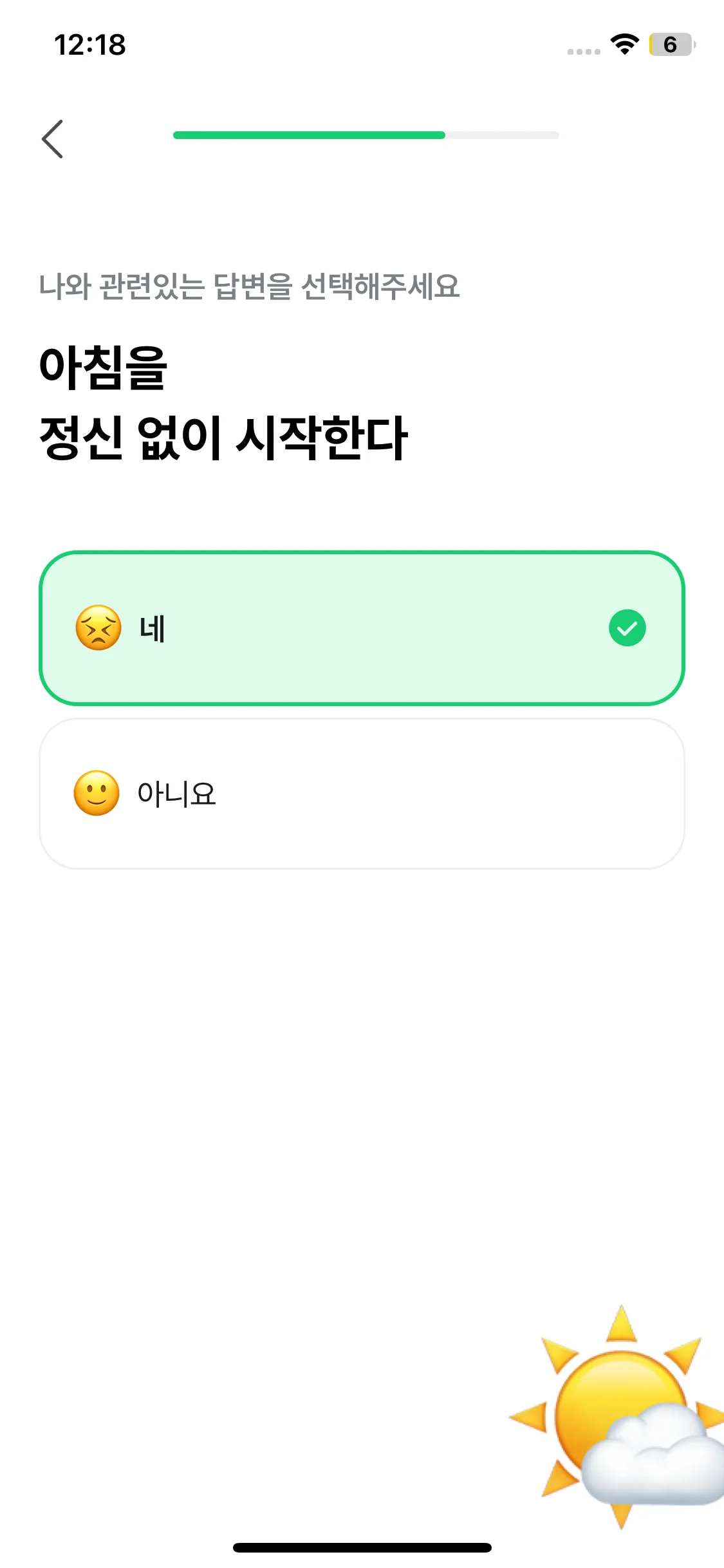Go back to the previous question

click(53, 139)
